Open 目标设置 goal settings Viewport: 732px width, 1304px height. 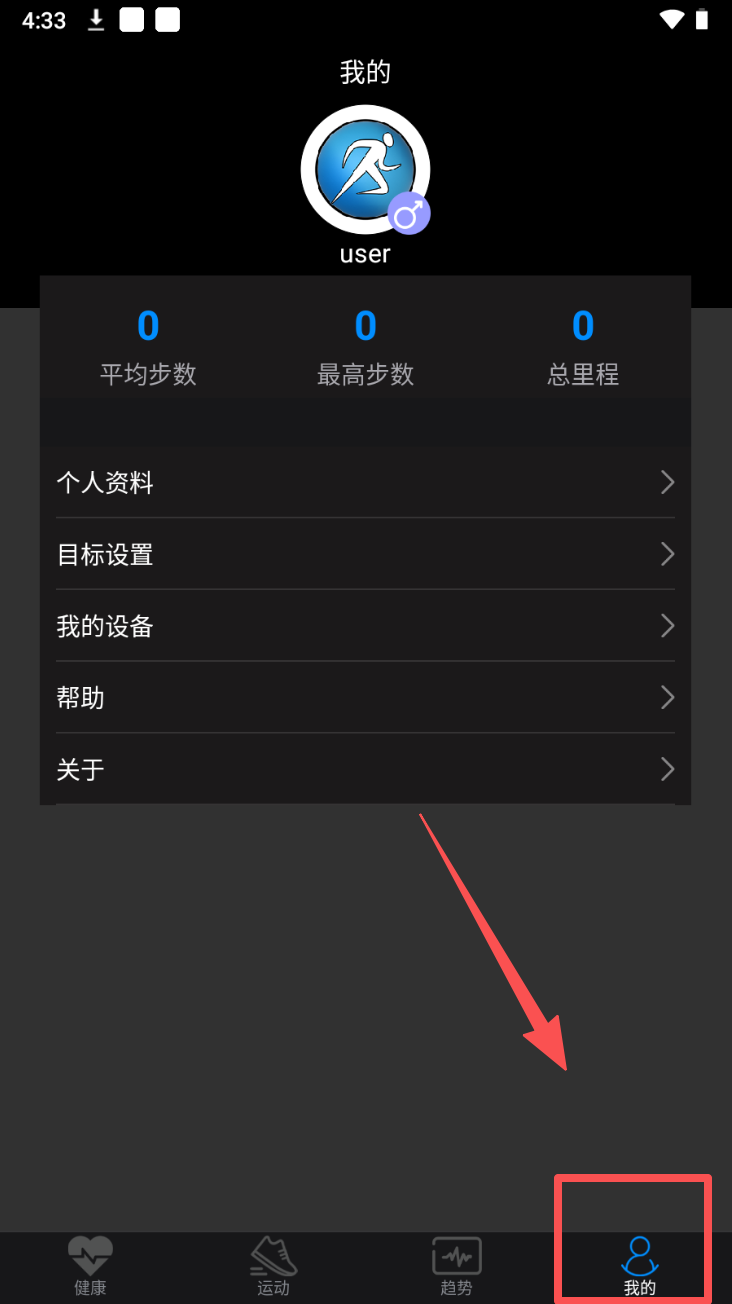[x=365, y=554]
